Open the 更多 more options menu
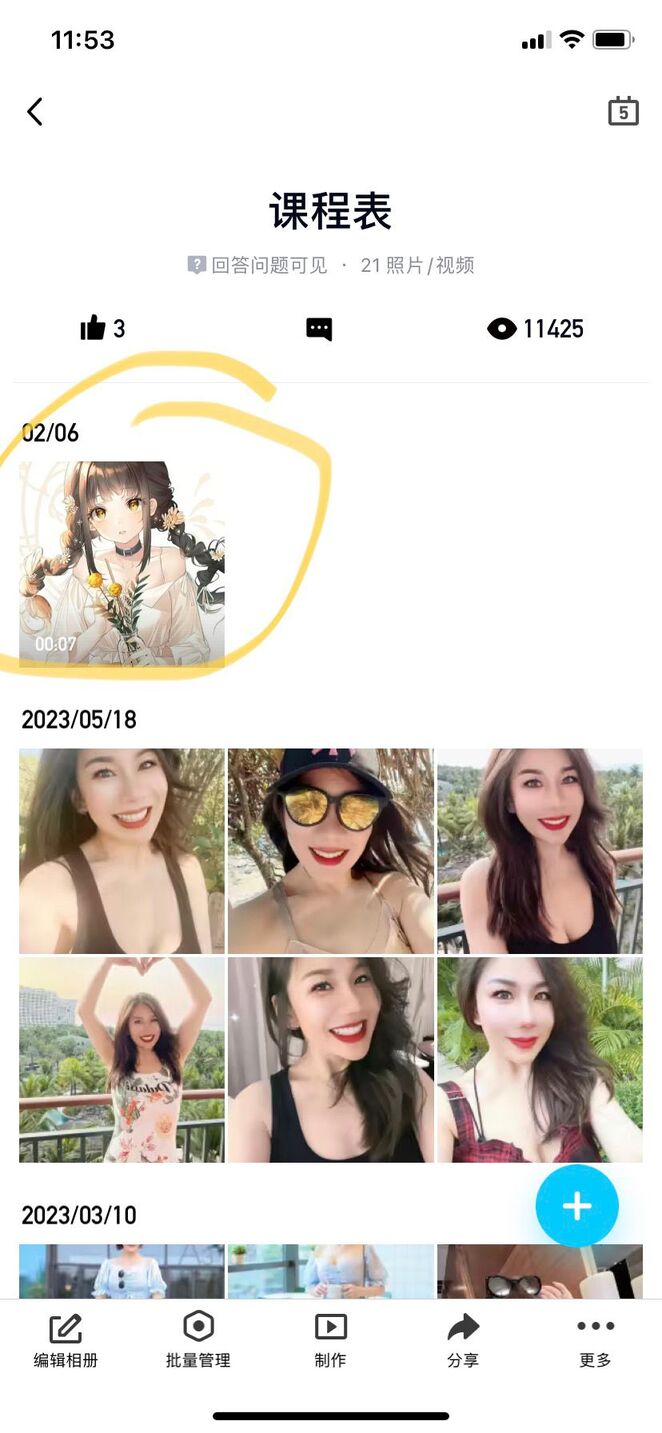The image size is (662, 1433). click(x=595, y=1340)
